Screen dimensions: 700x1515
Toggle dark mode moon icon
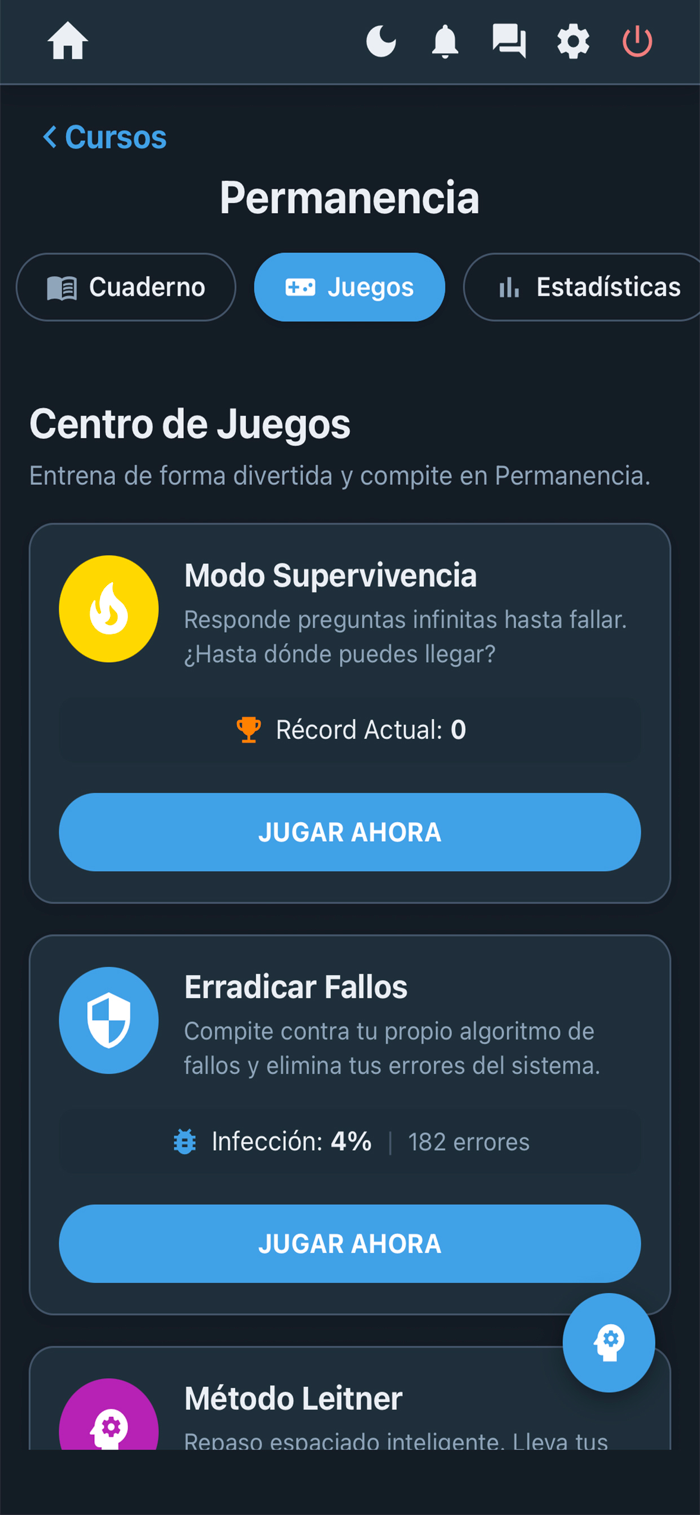tap(381, 42)
